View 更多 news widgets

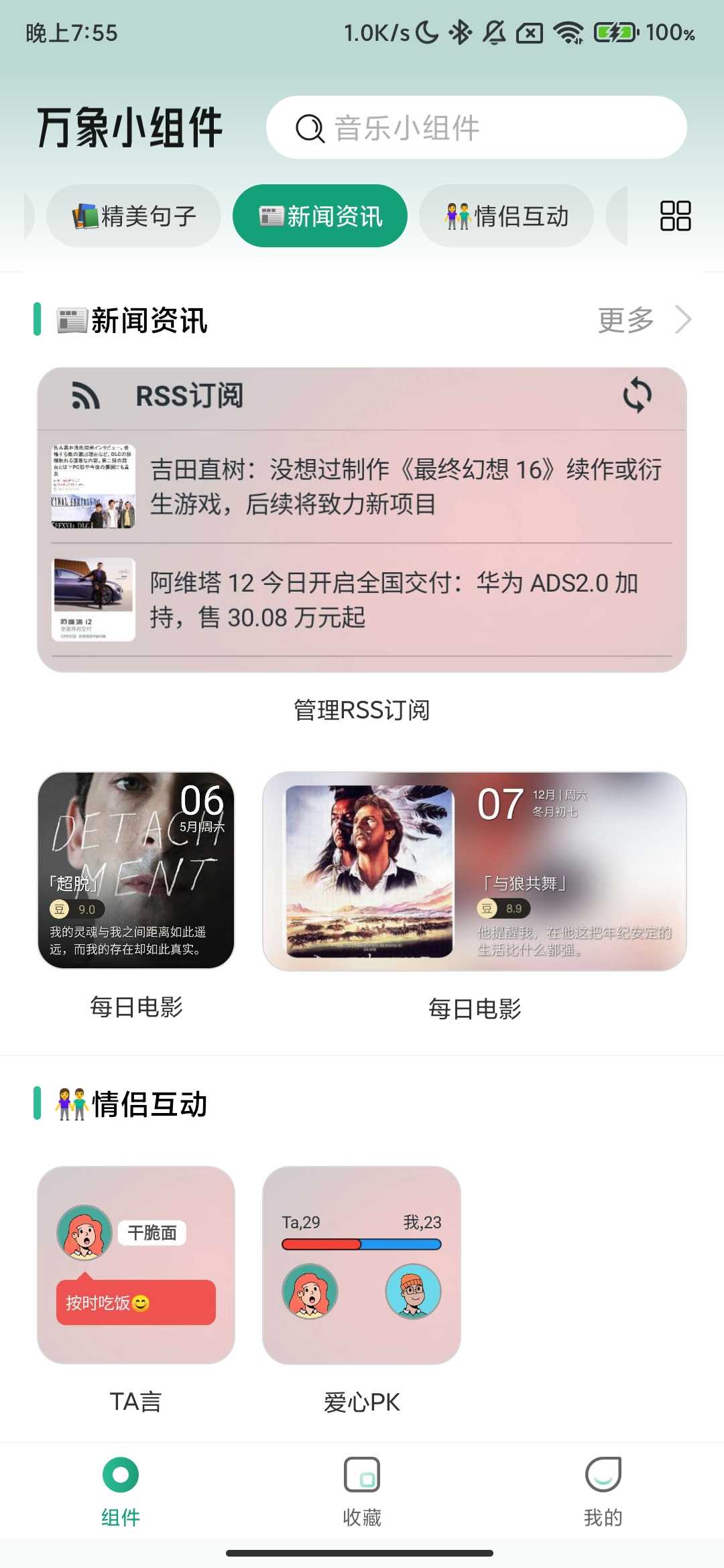pyautogui.click(x=644, y=320)
